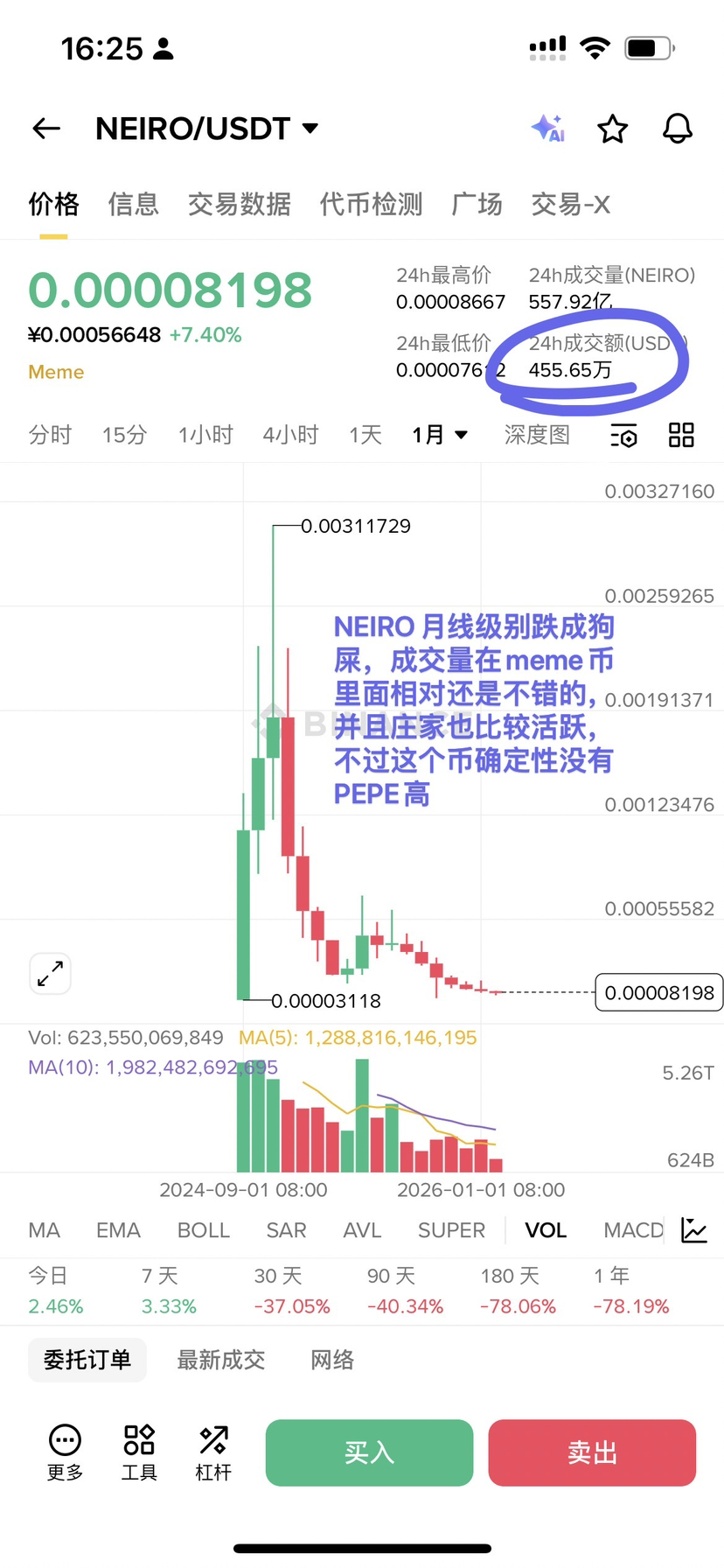The image size is (724, 1568).
Task: Expand the chart to fullscreen
Action: 51,973
